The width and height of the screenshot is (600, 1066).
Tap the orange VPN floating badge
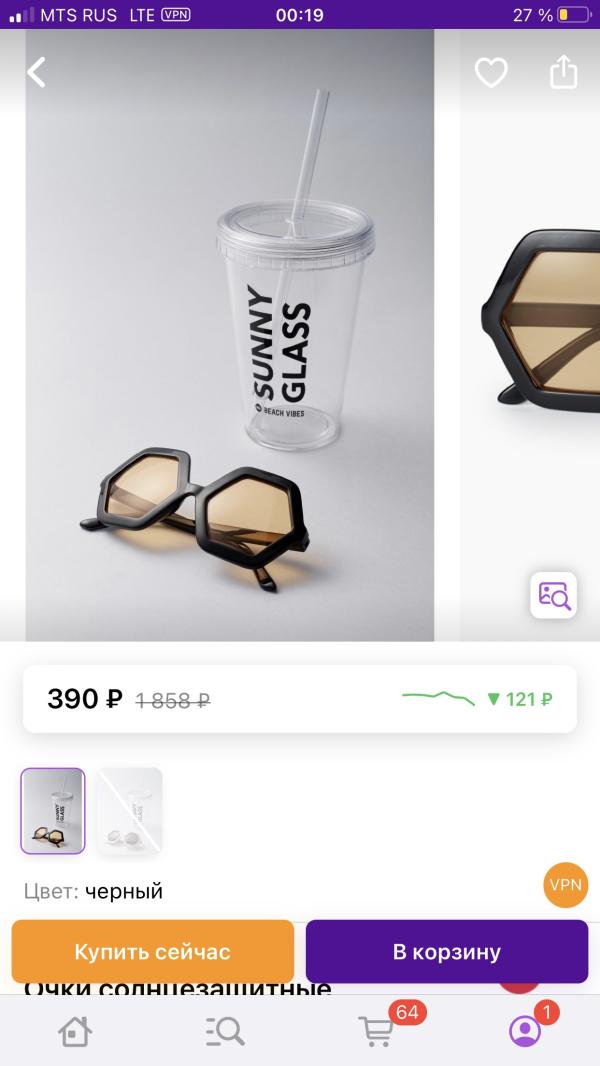(x=565, y=885)
